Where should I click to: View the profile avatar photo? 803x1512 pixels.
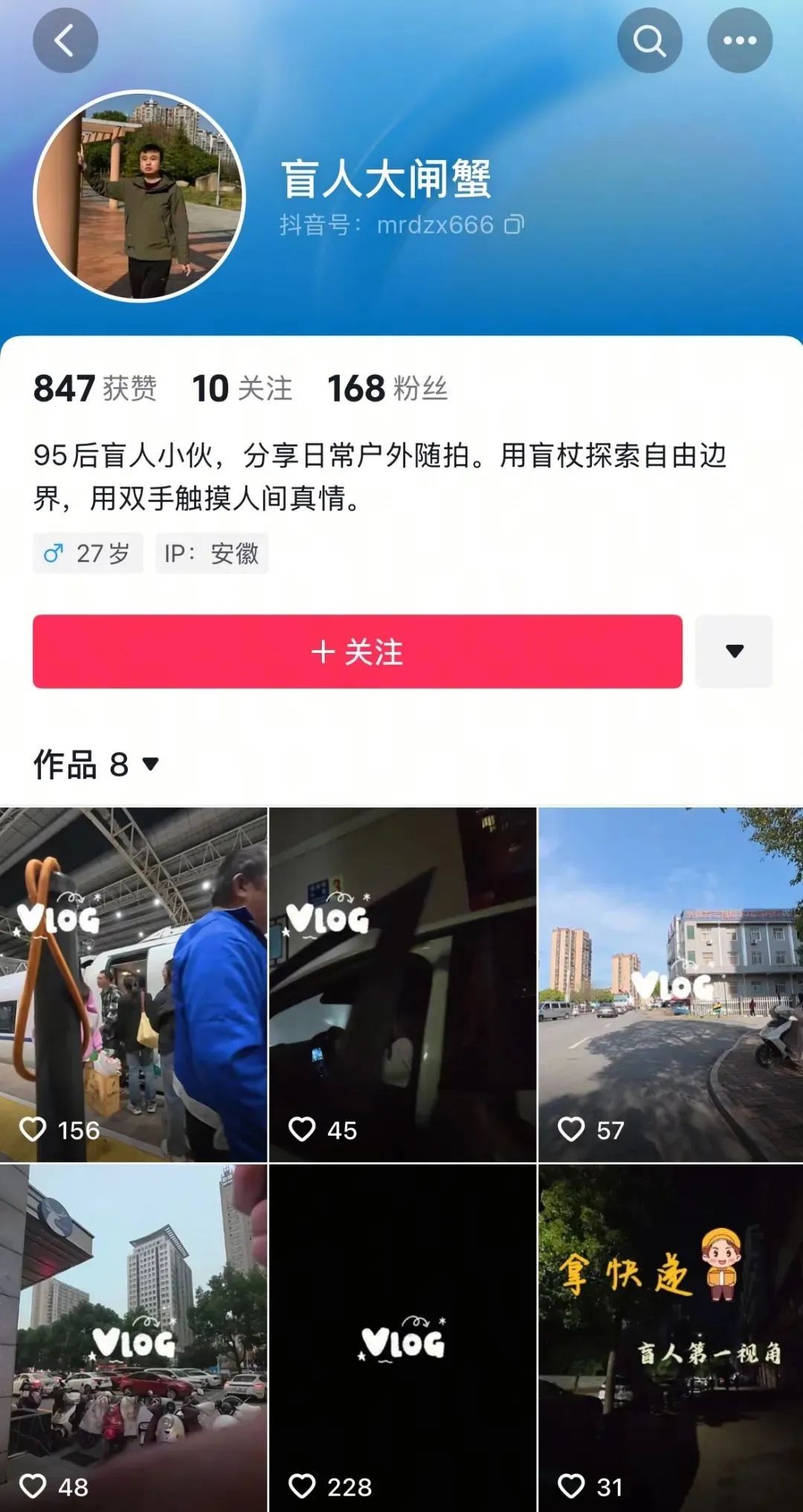click(x=139, y=196)
